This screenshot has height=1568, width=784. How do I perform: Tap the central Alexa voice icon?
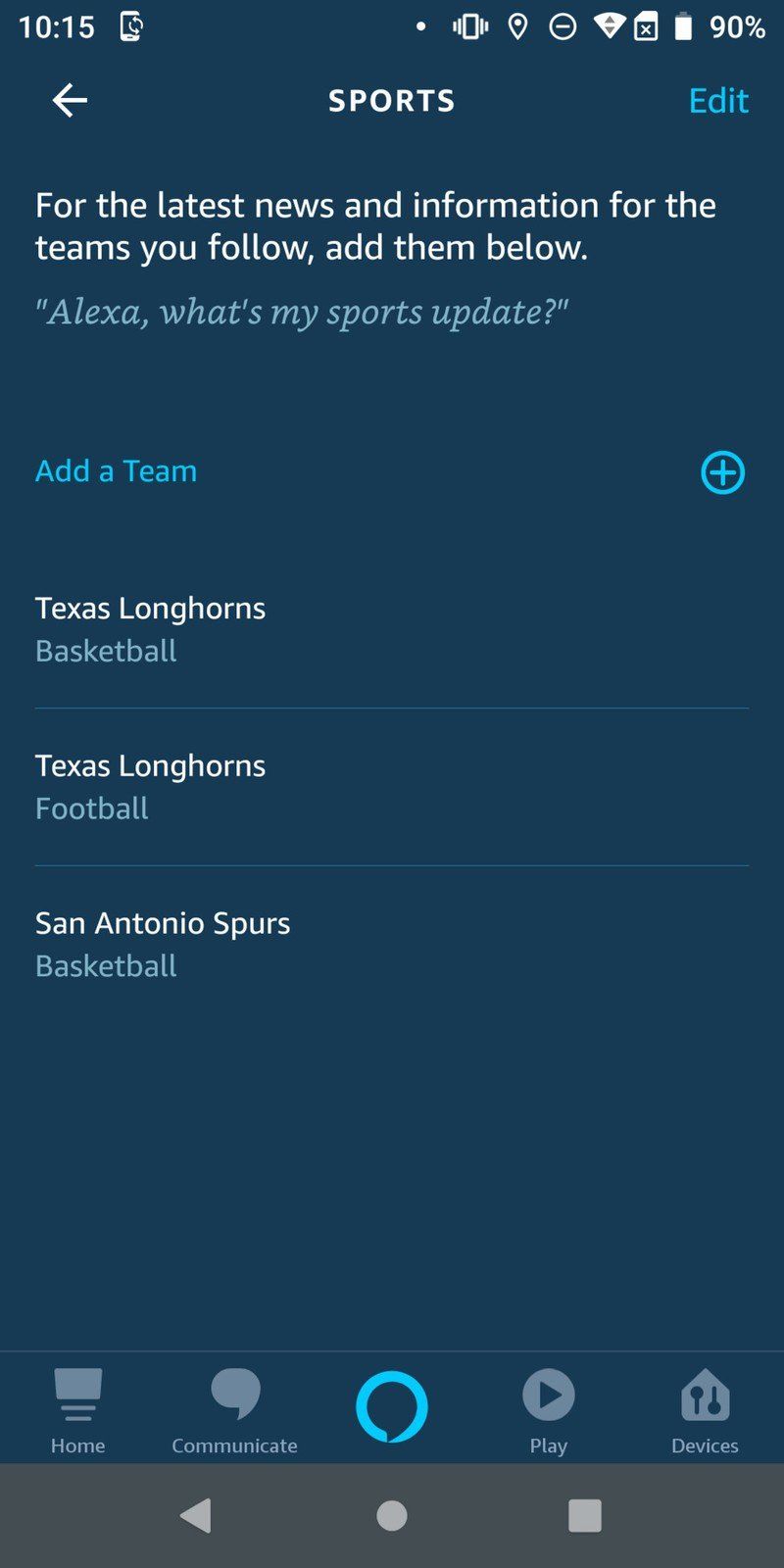(x=391, y=1406)
